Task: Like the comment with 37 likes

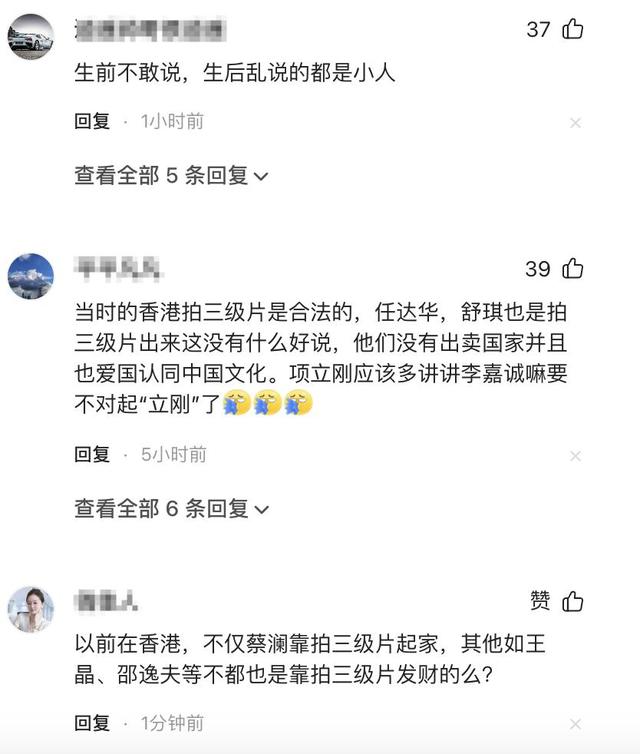Action: tap(572, 29)
